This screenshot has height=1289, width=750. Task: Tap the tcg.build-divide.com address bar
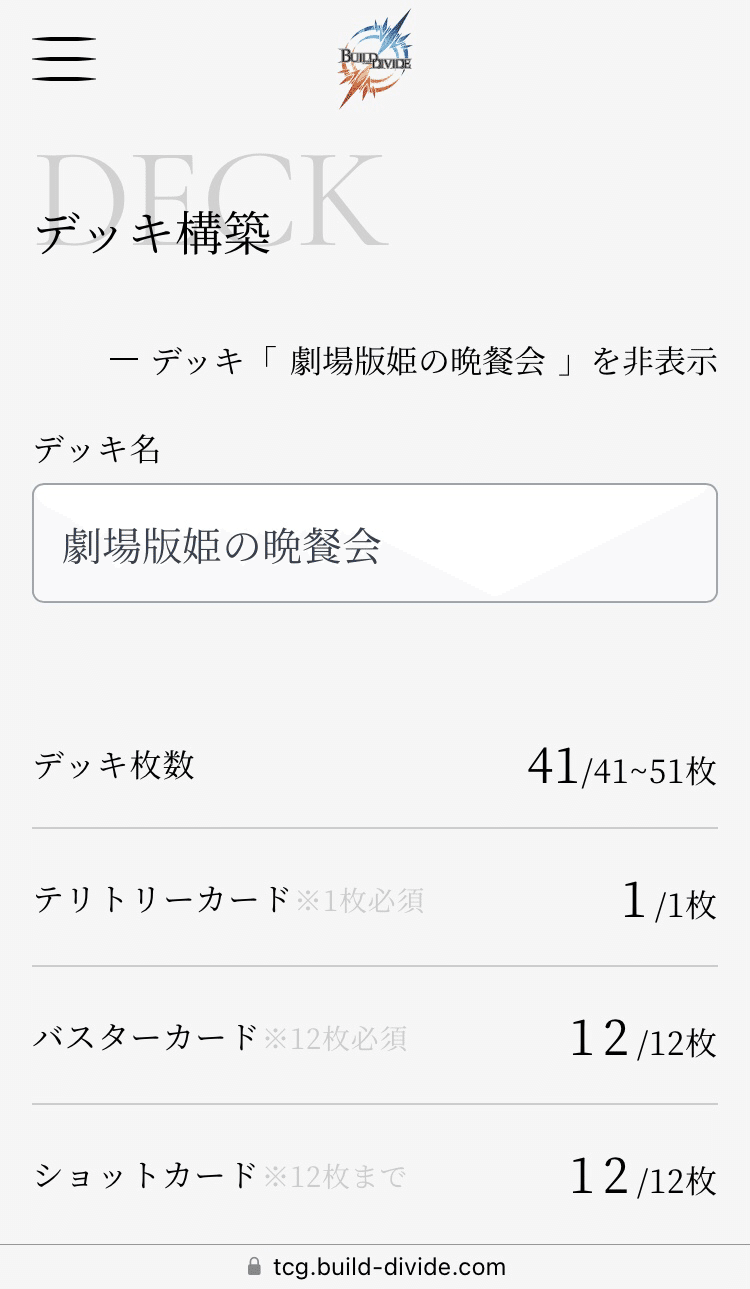tap(376, 1267)
